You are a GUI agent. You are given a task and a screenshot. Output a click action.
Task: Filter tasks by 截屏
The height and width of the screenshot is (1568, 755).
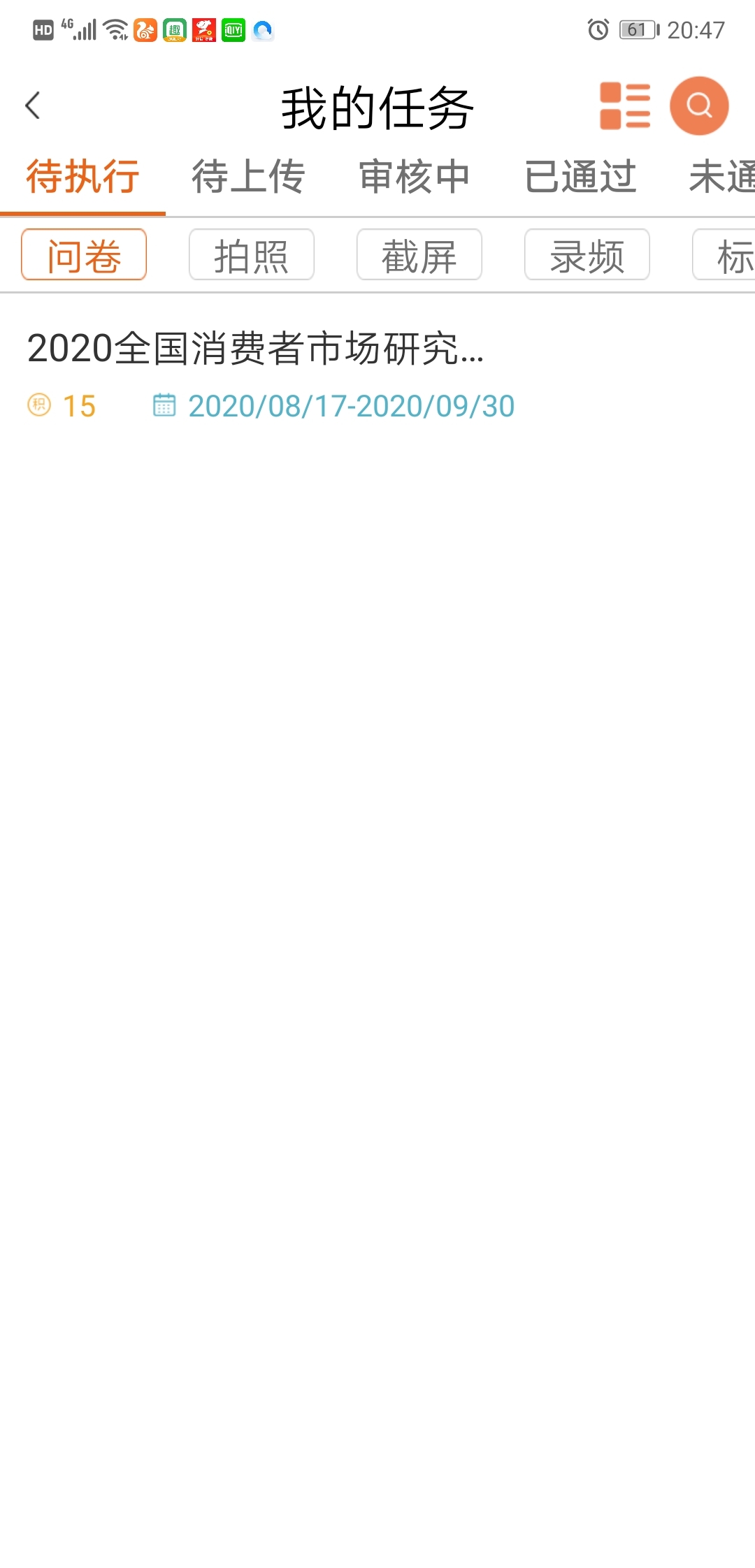pos(419,255)
